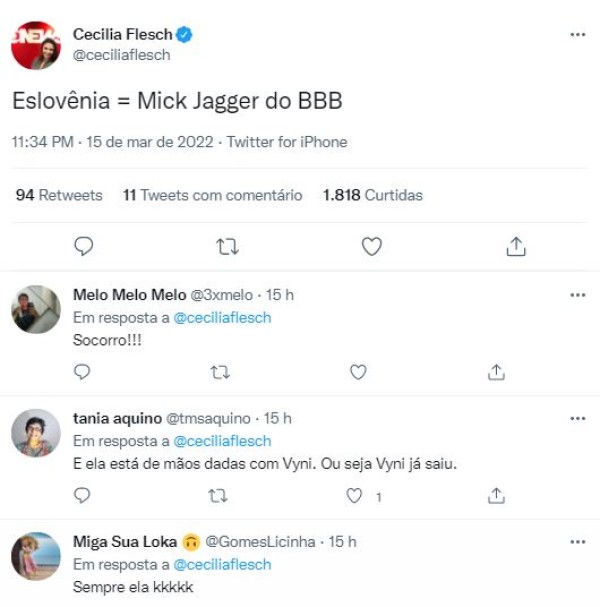Reply to Melo Melo Melo's comment

coord(83,372)
